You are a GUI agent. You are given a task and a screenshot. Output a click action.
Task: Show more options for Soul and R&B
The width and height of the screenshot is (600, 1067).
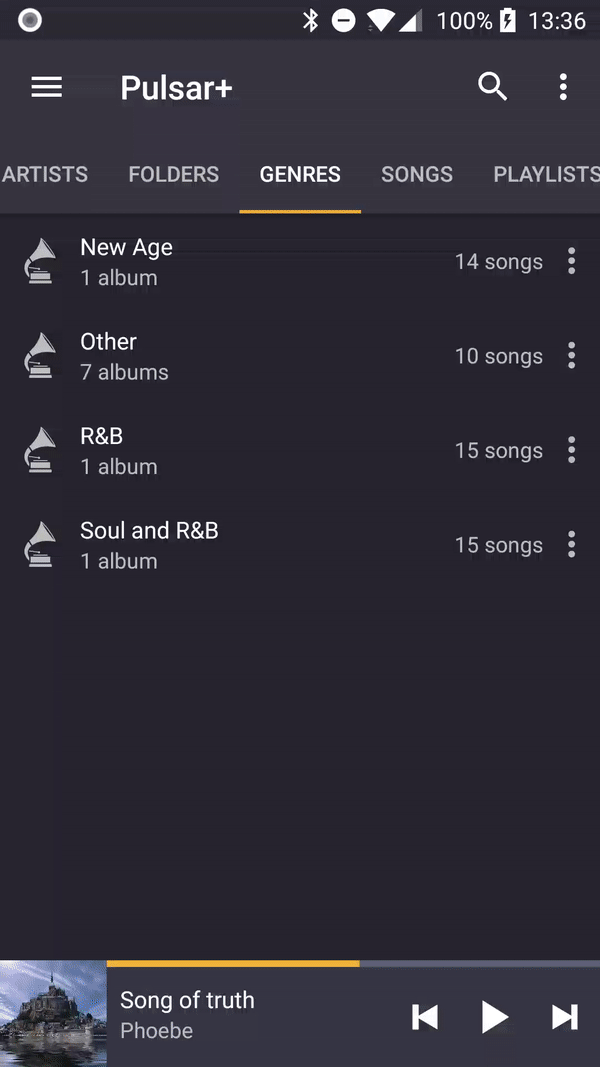(x=572, y=545)
